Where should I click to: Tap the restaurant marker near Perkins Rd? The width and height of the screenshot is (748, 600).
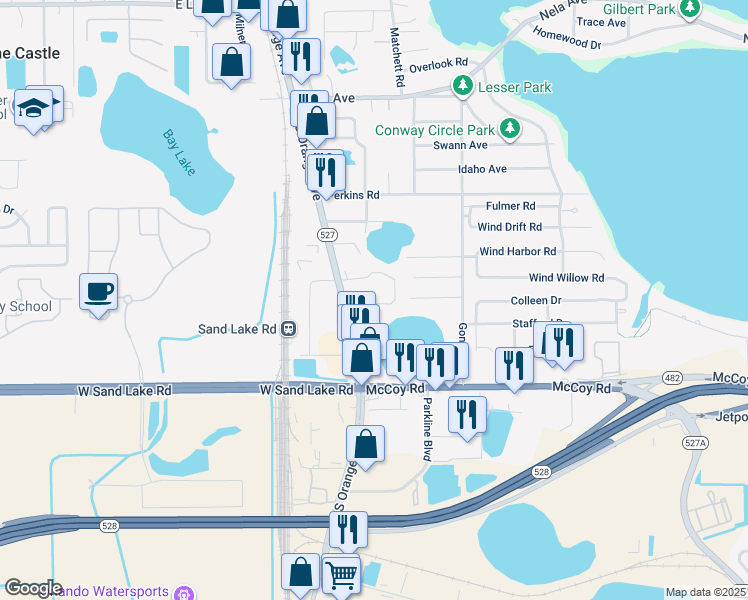[x=326, y=172]
